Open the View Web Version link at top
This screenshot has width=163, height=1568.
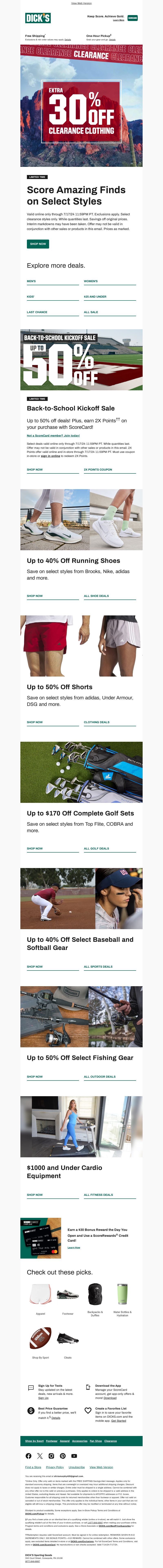(81, 3)
